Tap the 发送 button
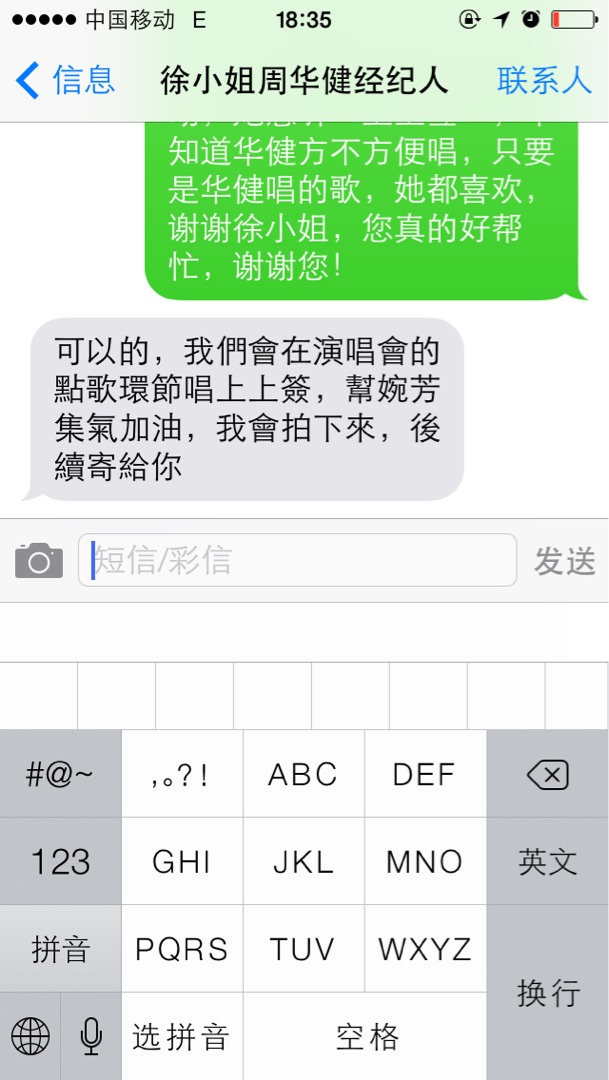 coord(565,561)
